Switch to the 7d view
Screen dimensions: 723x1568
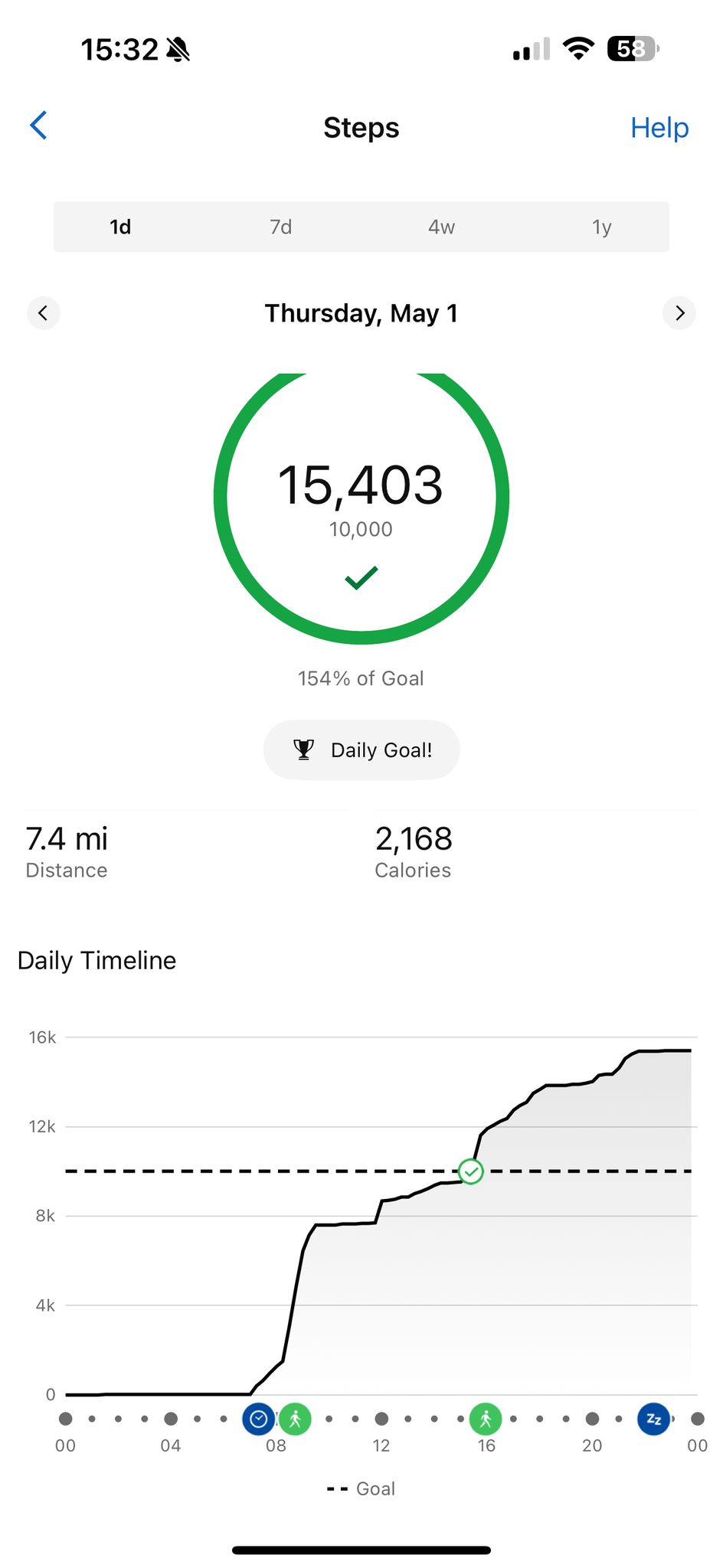point(281,227)
